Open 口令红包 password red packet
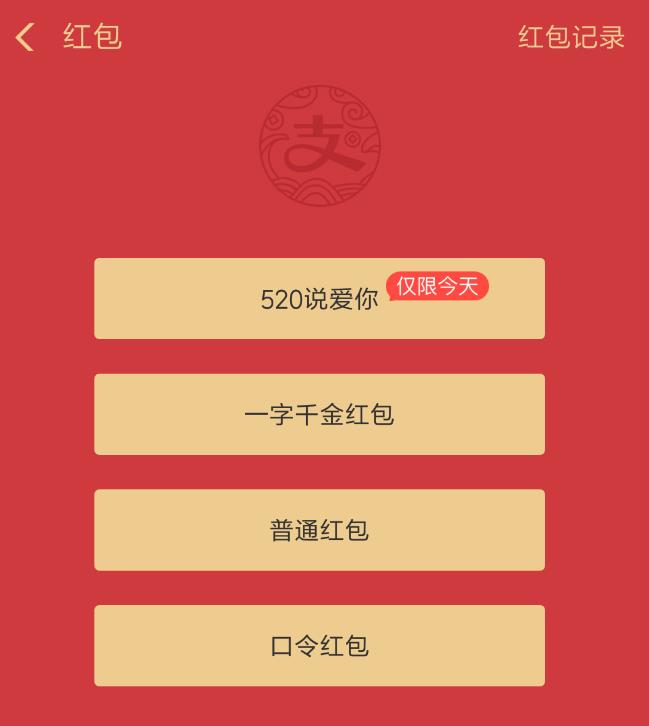 (319, 645)
